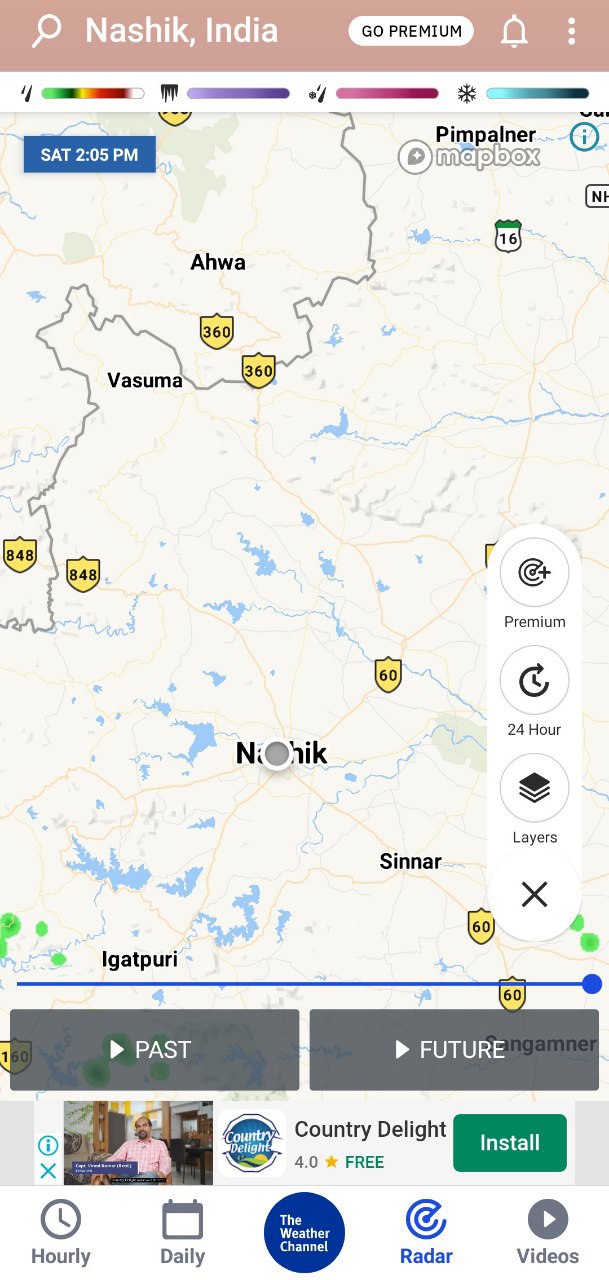Play the FUTURE radar animation
The image size is (609, 1280).
click(453, 1049)
